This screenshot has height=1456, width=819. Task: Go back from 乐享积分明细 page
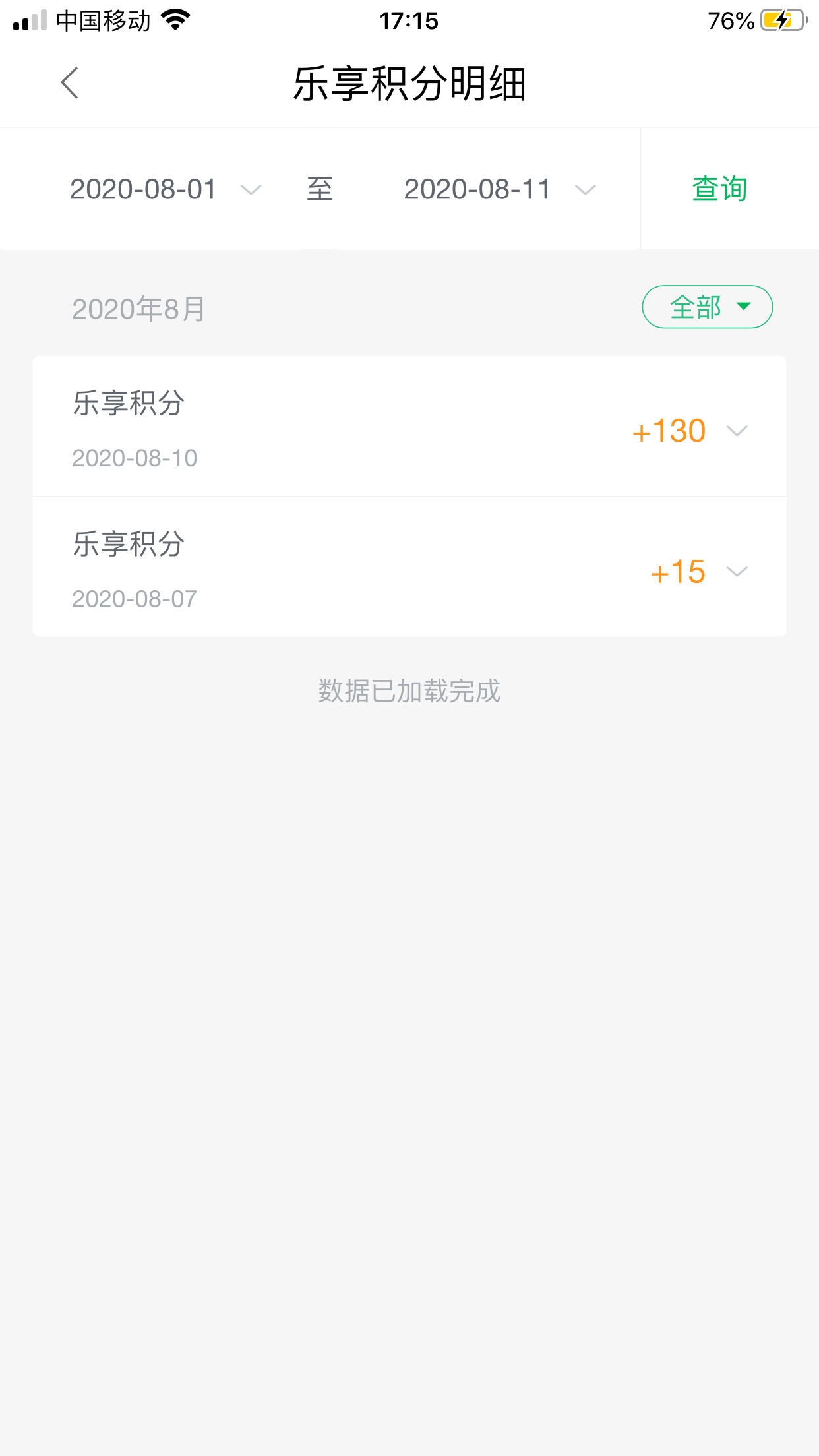69,83
